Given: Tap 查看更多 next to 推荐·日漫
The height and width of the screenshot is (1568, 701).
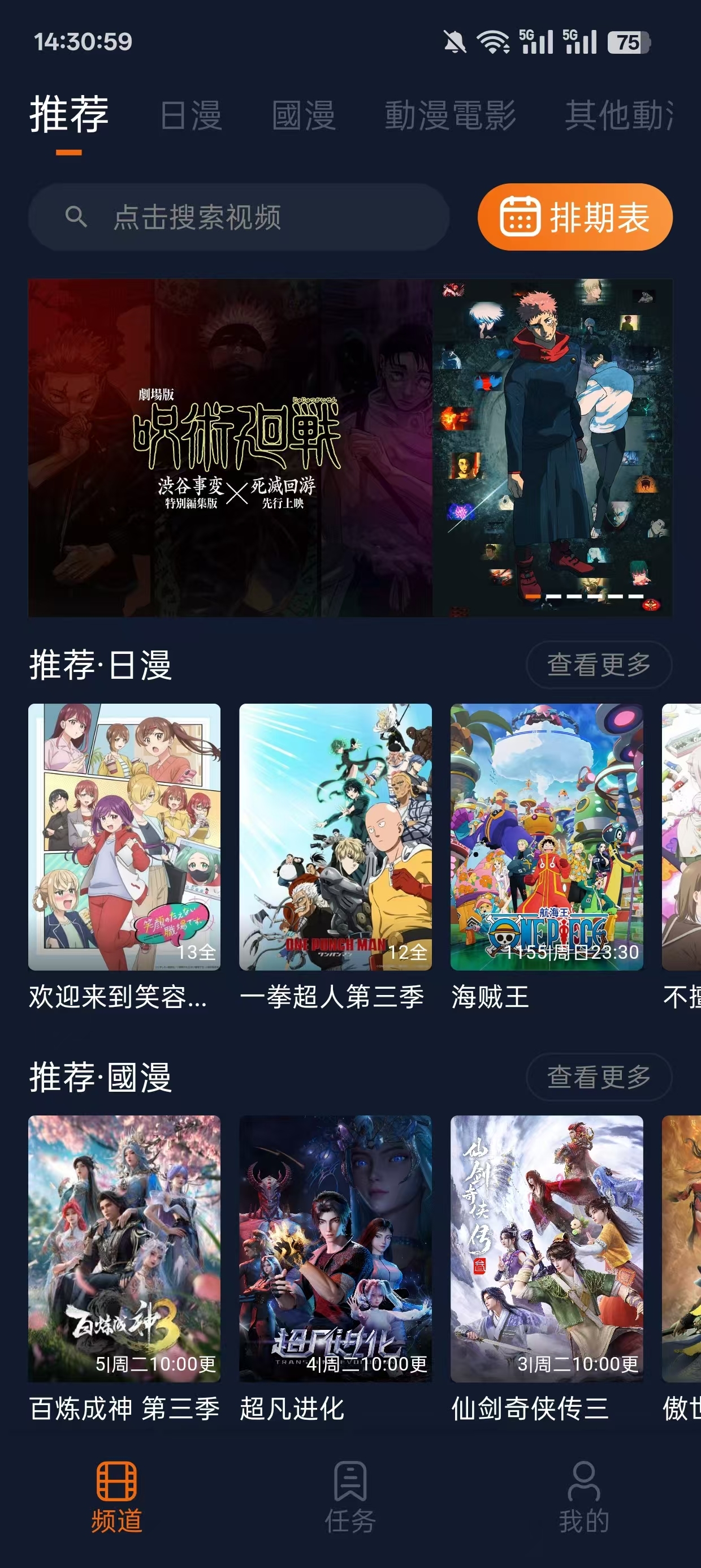Looking at the screenshot, I should (599, 665).
